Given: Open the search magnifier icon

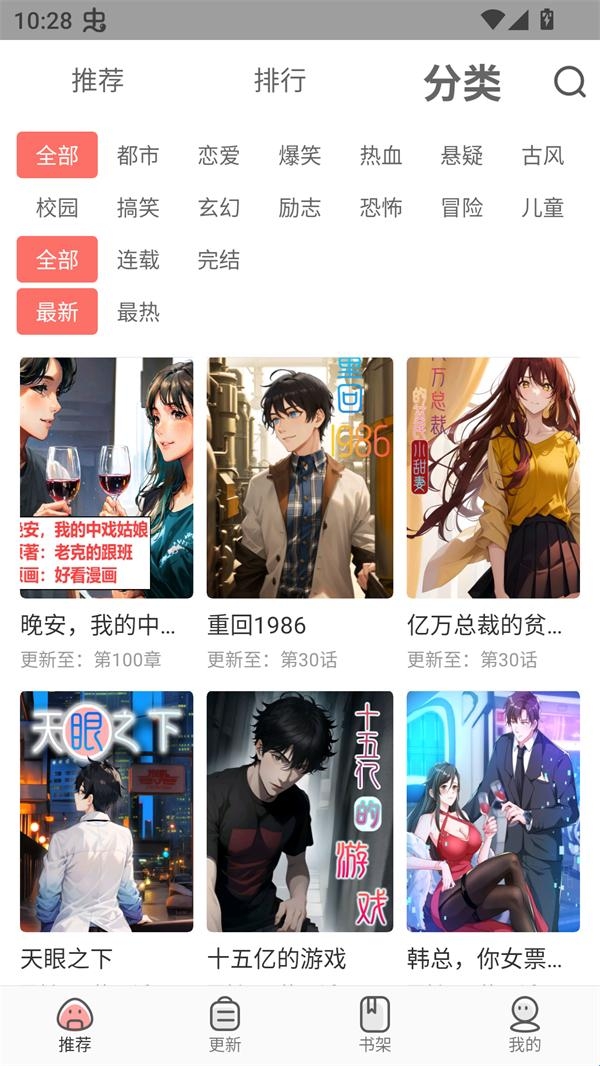Looking at the screenshot, I should [569, 82].
